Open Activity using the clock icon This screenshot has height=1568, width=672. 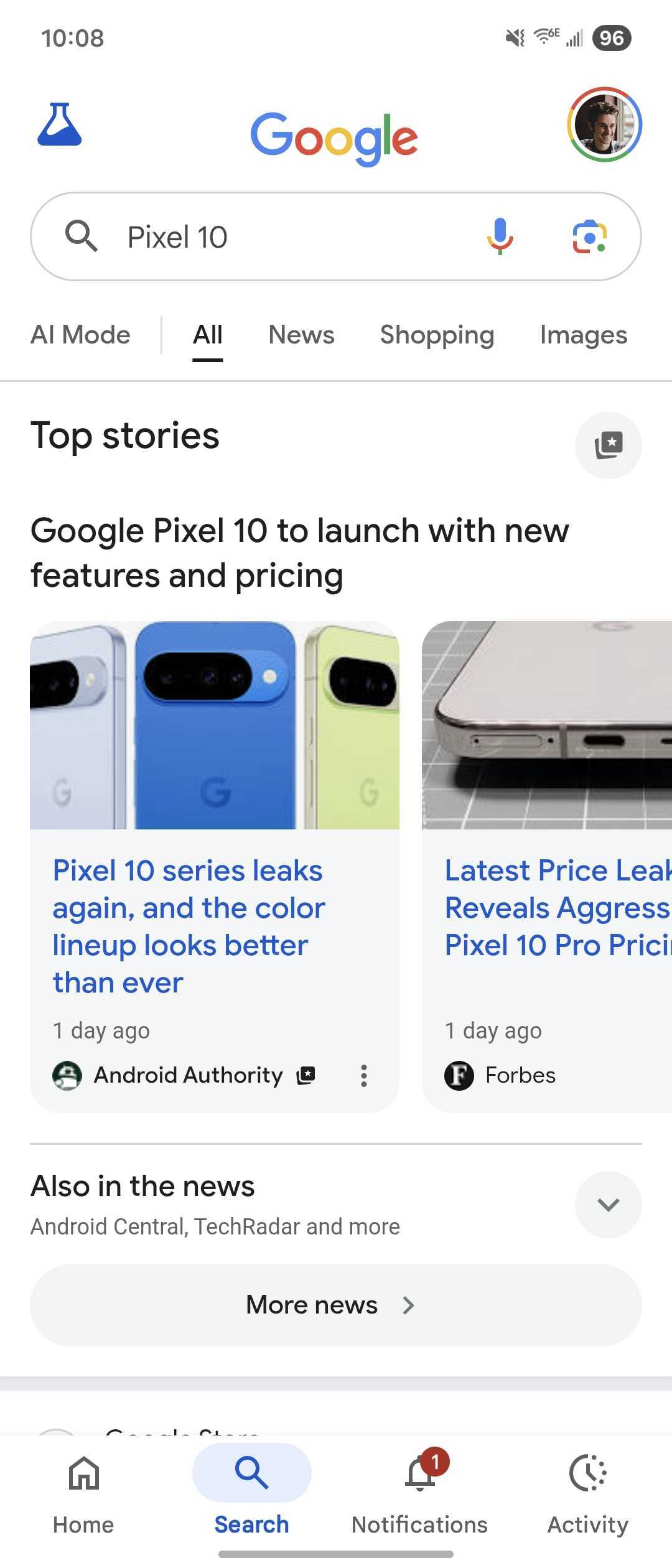coord(587,1493)
